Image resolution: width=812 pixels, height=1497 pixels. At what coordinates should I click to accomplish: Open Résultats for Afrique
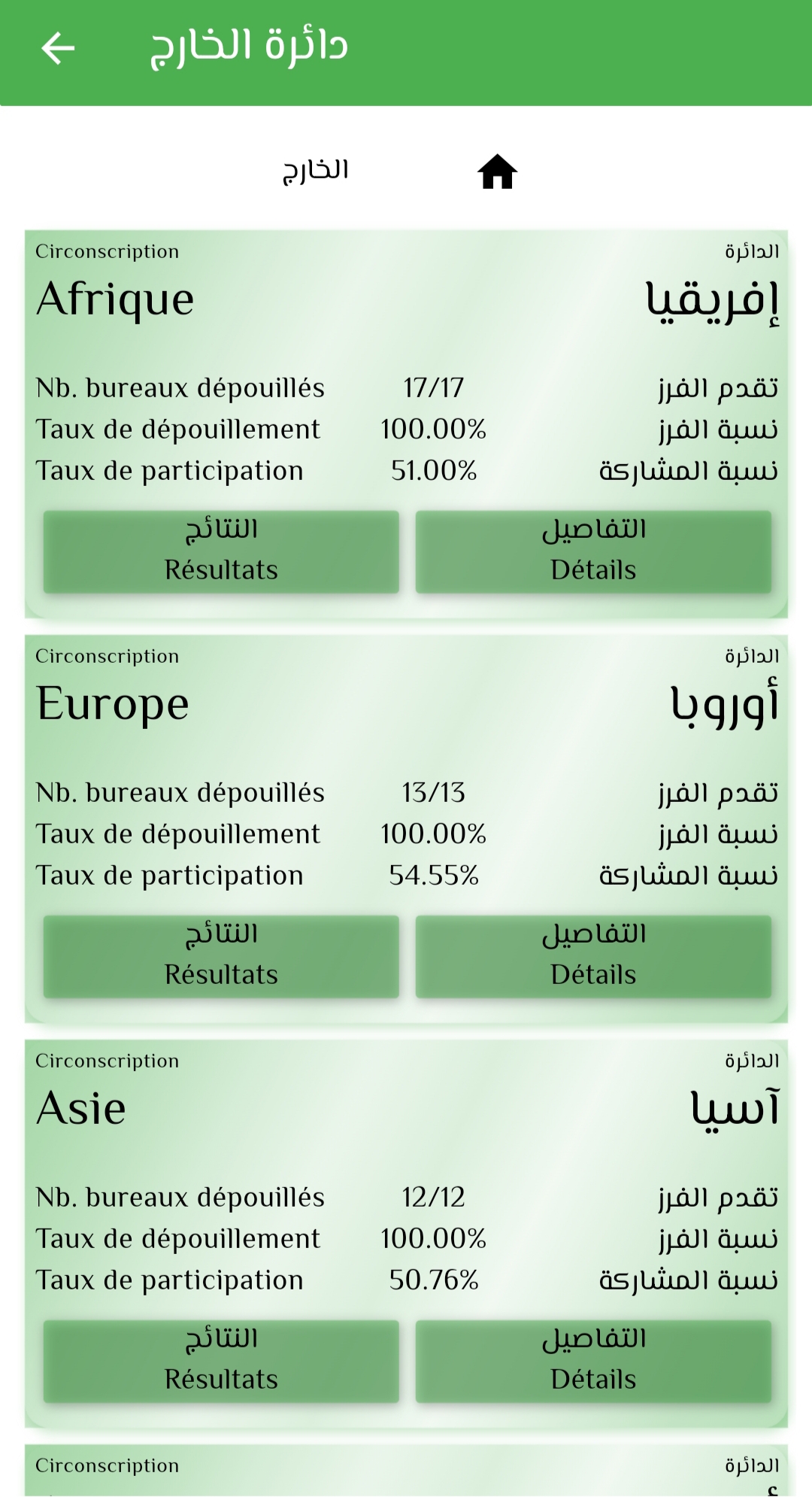click(221, 551)
